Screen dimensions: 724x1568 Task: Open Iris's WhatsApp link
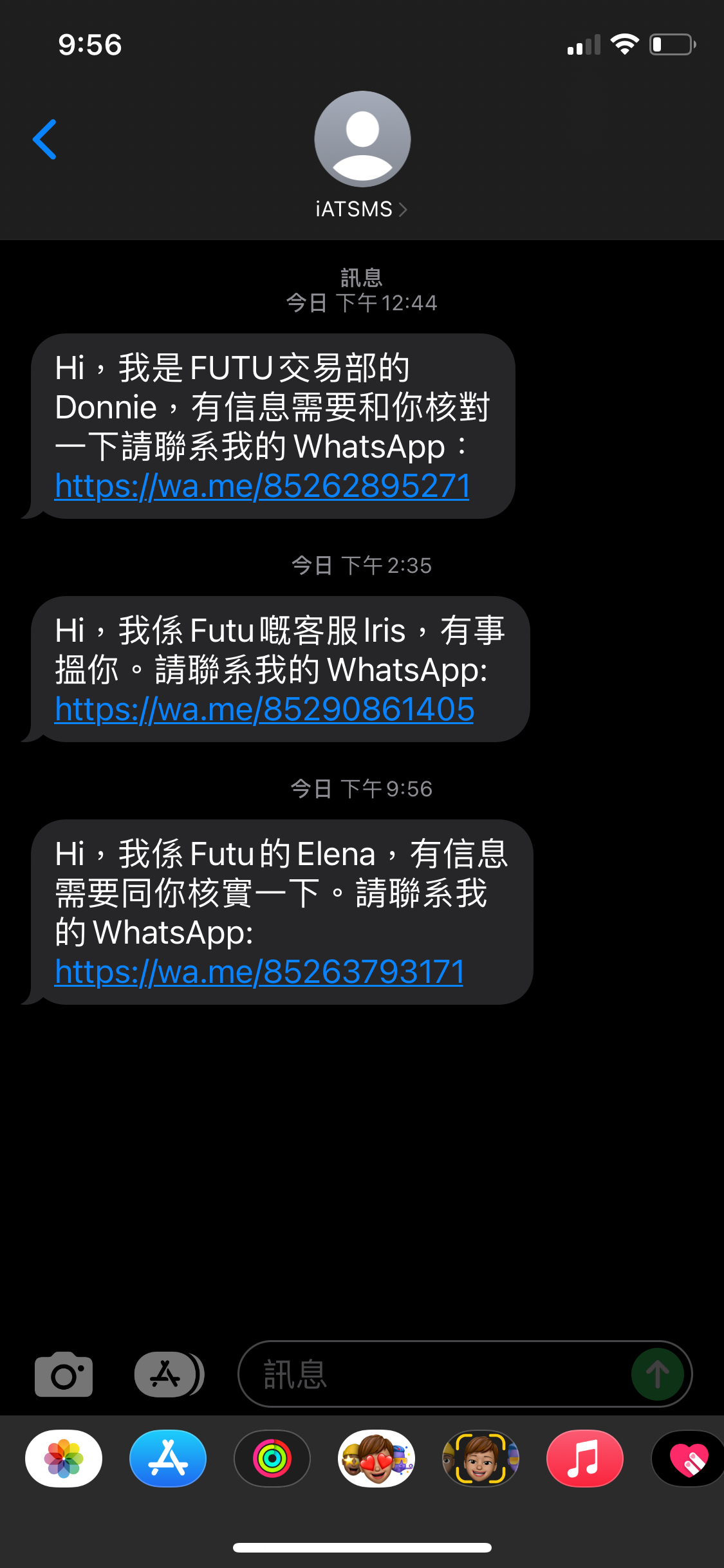[265, 709]
